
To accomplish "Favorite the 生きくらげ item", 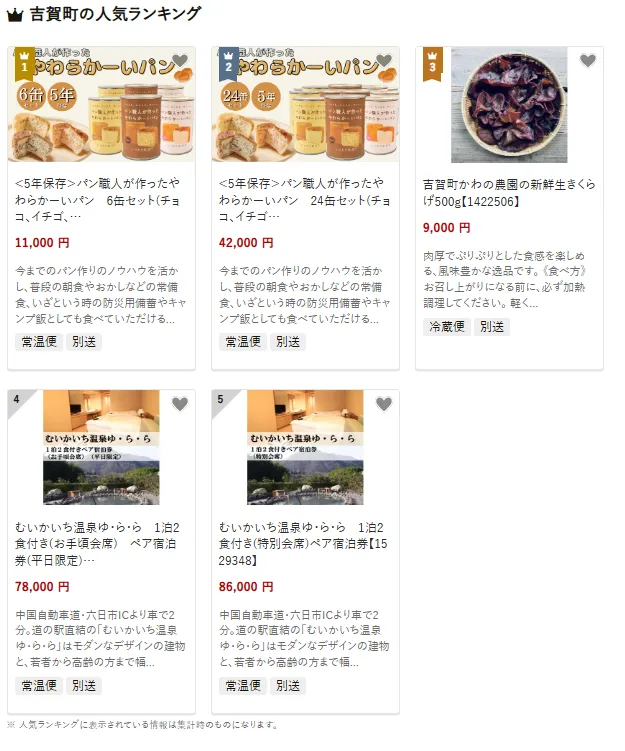I will (588, 61).
